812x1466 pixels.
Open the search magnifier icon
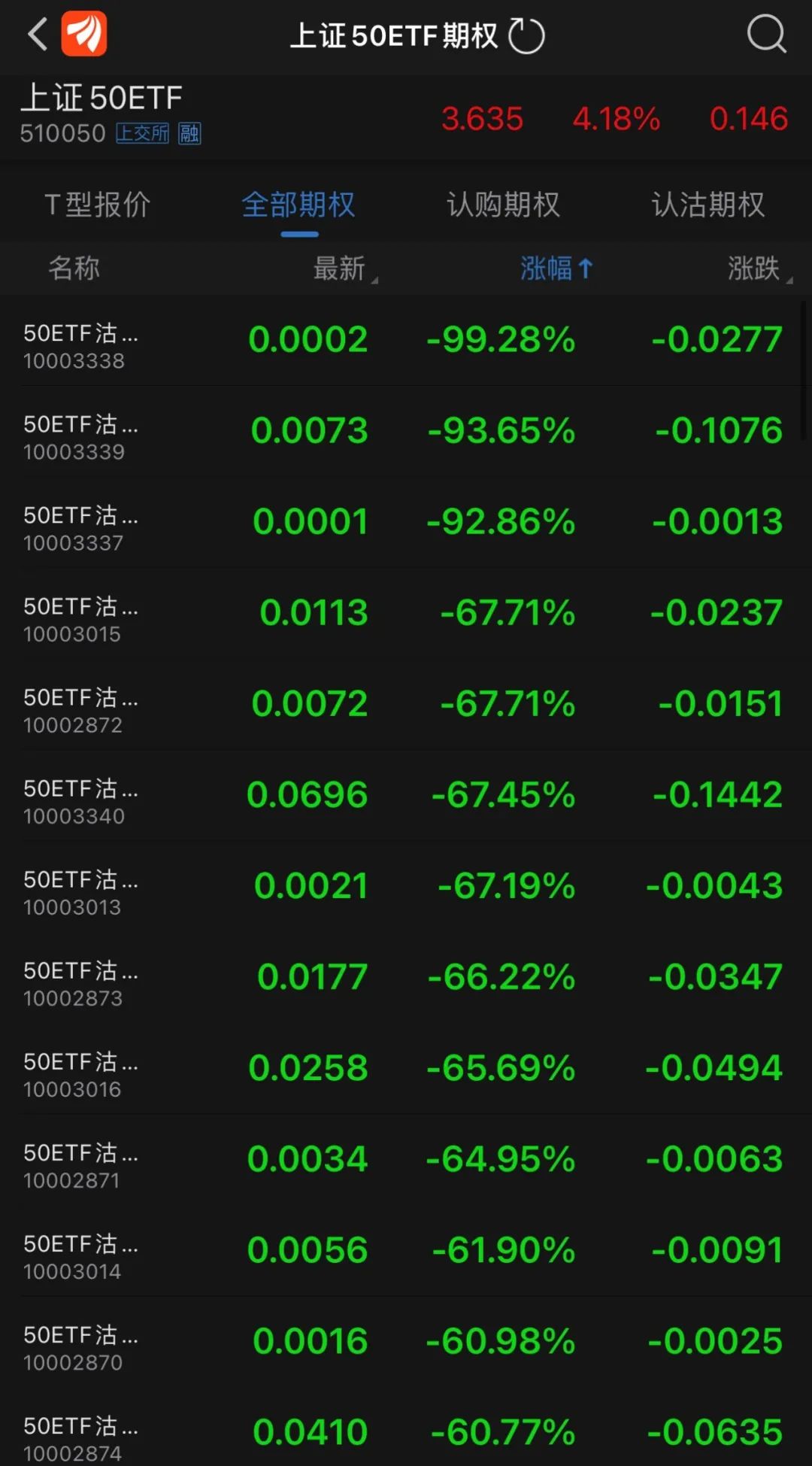point(765,35)
